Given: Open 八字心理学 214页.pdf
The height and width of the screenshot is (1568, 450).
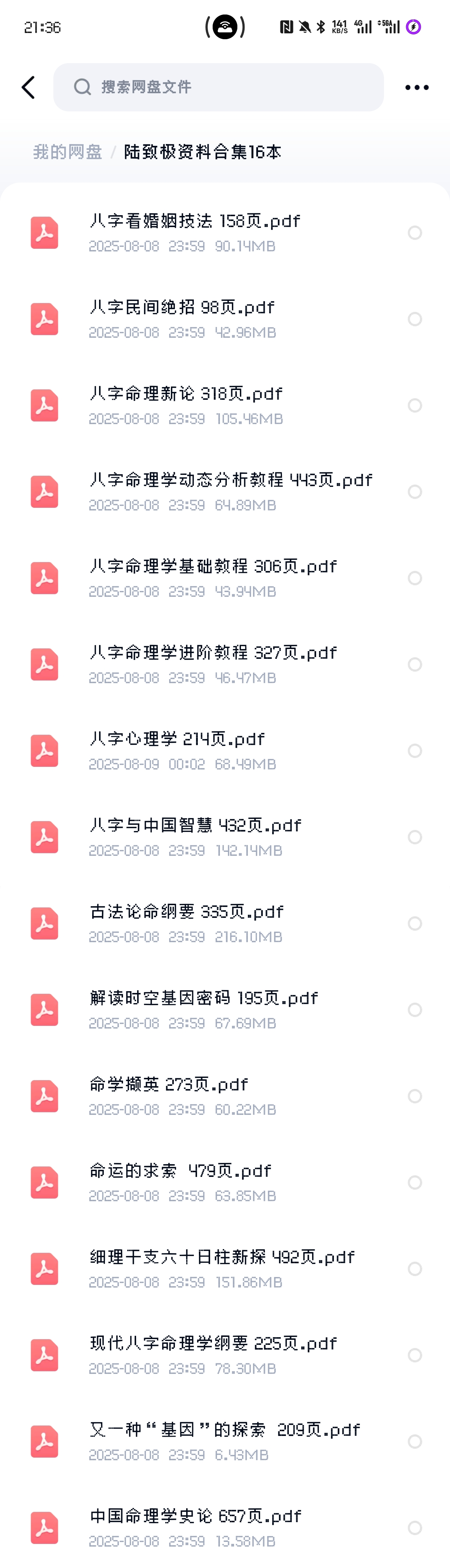Looking at the screenshot, I should tap(177, 751).
